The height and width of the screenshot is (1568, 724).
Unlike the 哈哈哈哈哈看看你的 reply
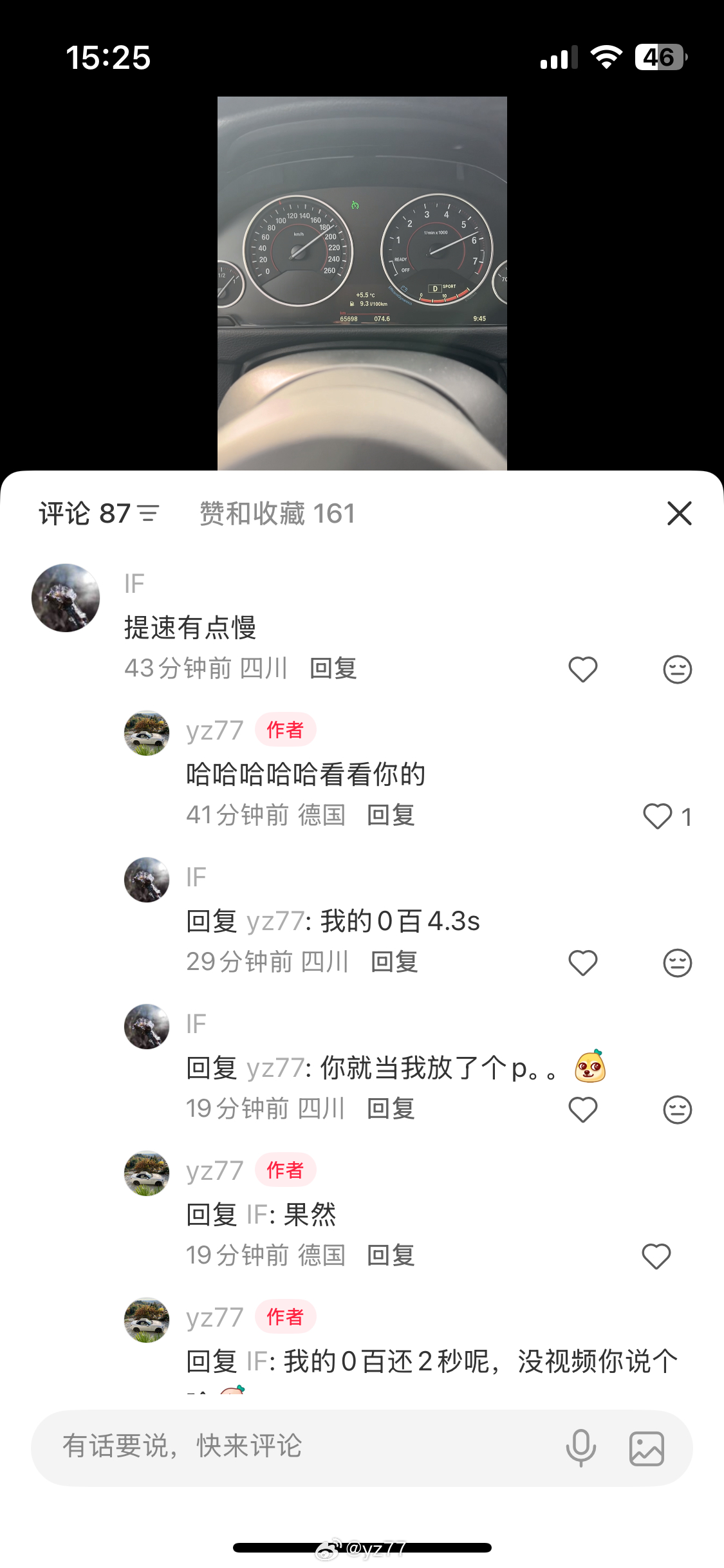click(656, 817)
